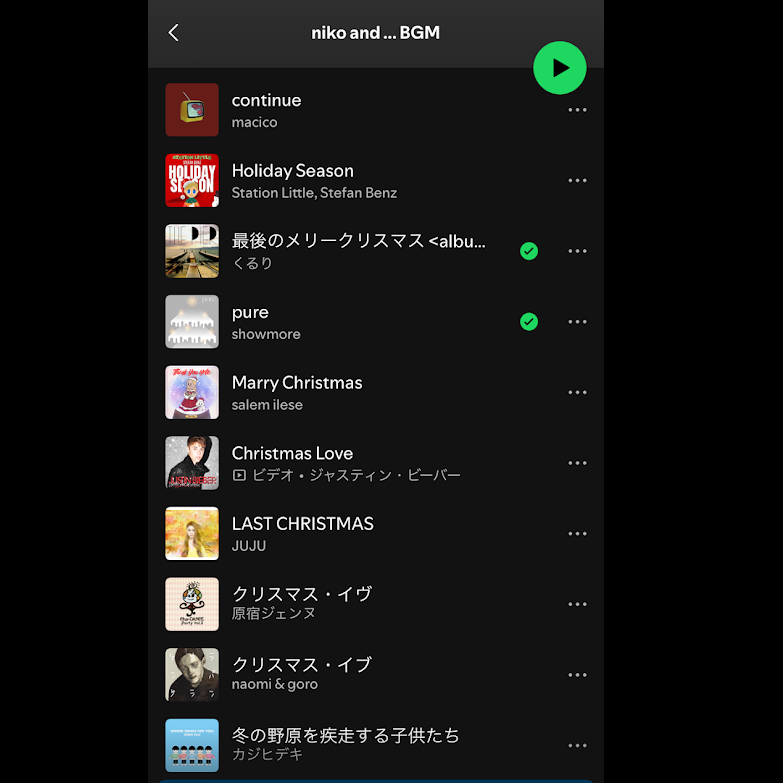Image resolution: width=783 pixels, height=783 pixels.
Task: Play the song continue by macico
Action: point(266,110)
